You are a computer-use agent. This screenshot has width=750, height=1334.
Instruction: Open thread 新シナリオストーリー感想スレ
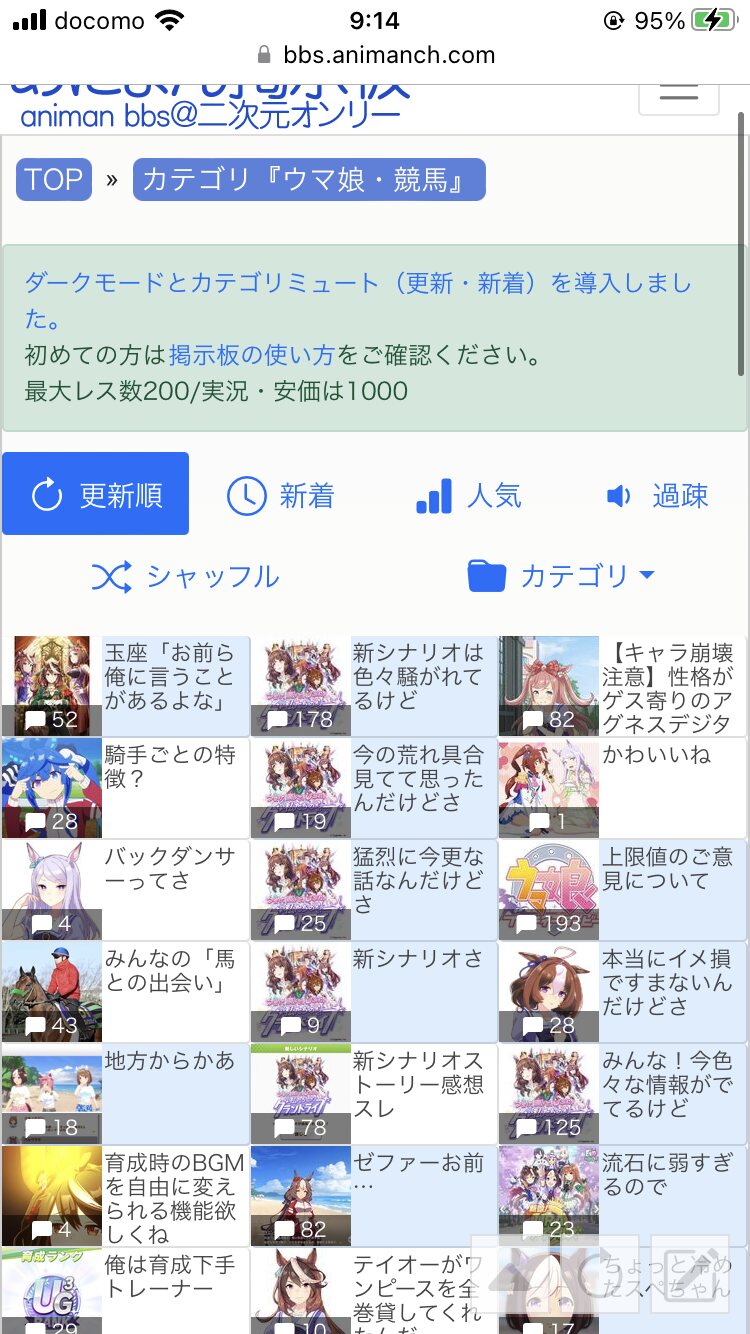(x=418, y=1085)
